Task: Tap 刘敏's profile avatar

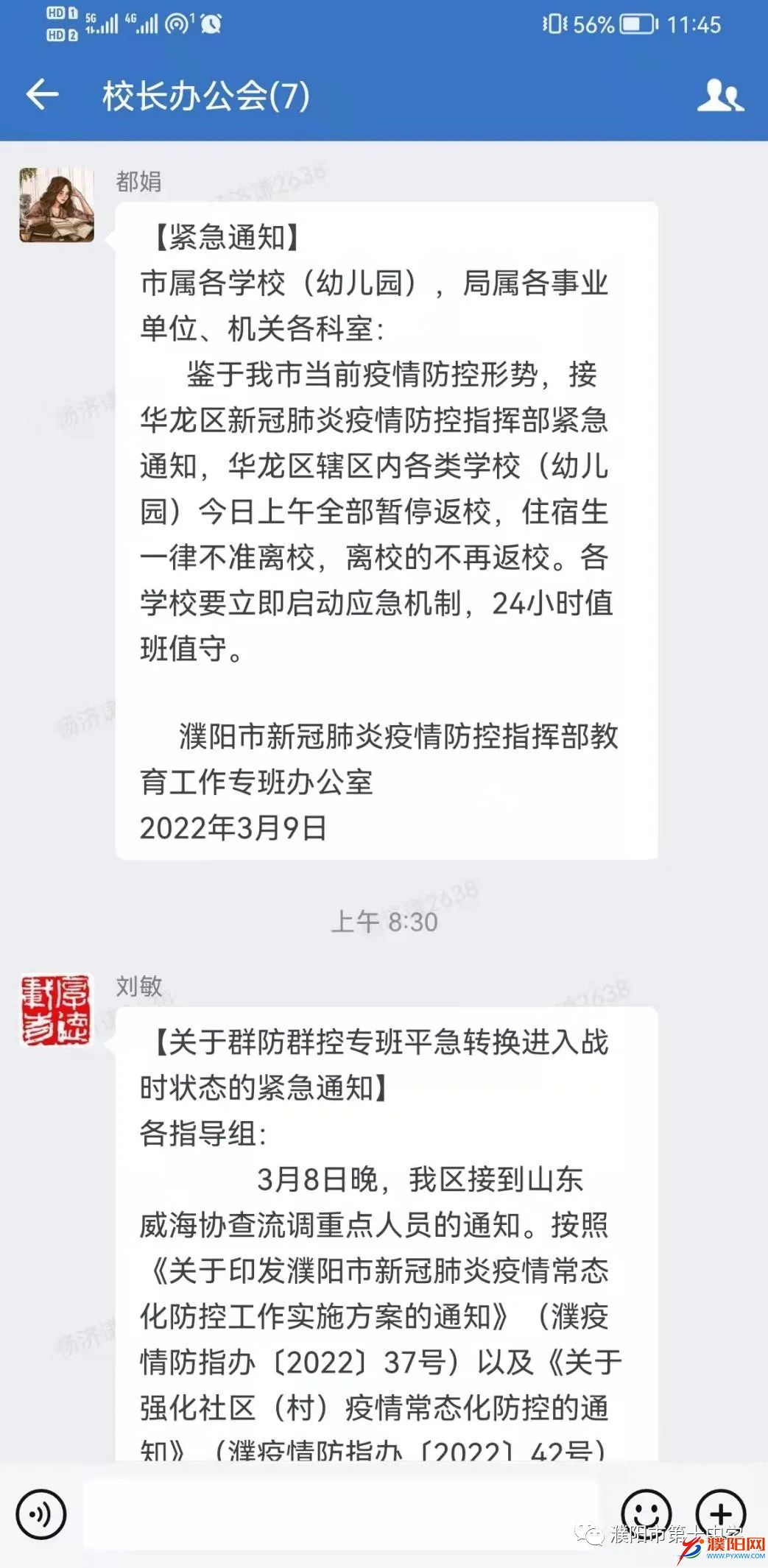Action: click(56, 1010)
